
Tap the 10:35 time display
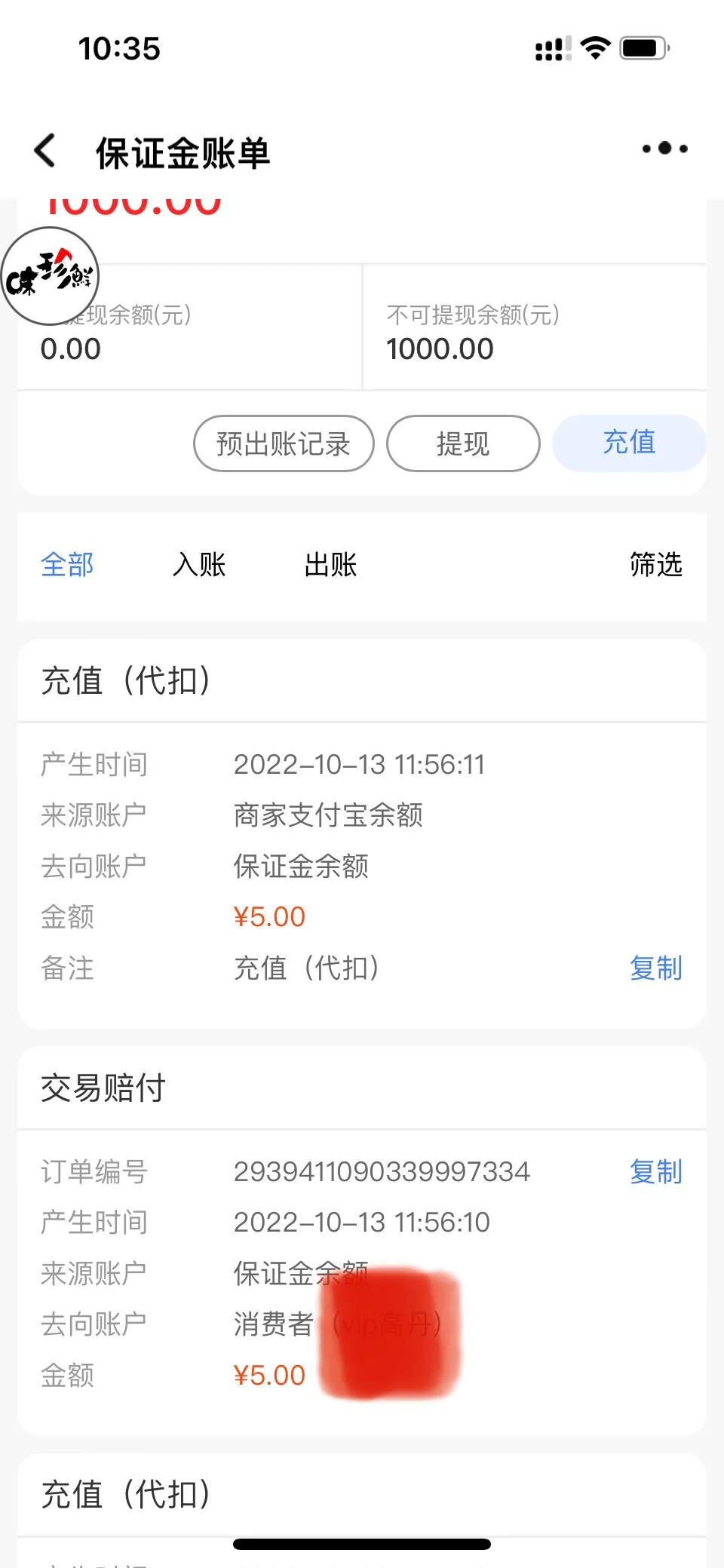click(x=118, y=48)
